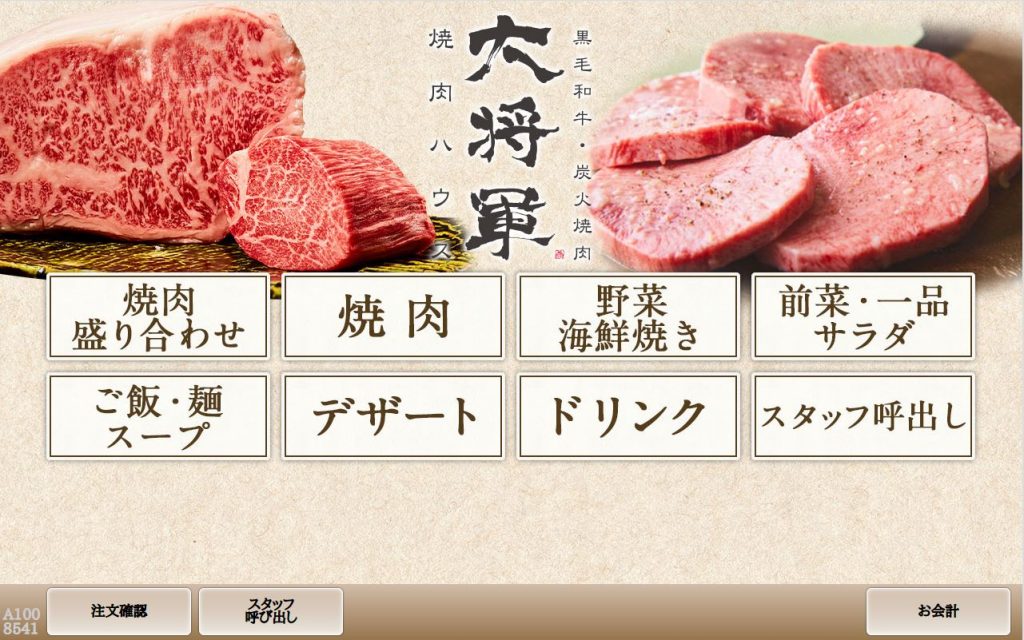Open ご飯・麺・スープ category
Viewport: 1024px width, 640px height.
click(158, 416)
